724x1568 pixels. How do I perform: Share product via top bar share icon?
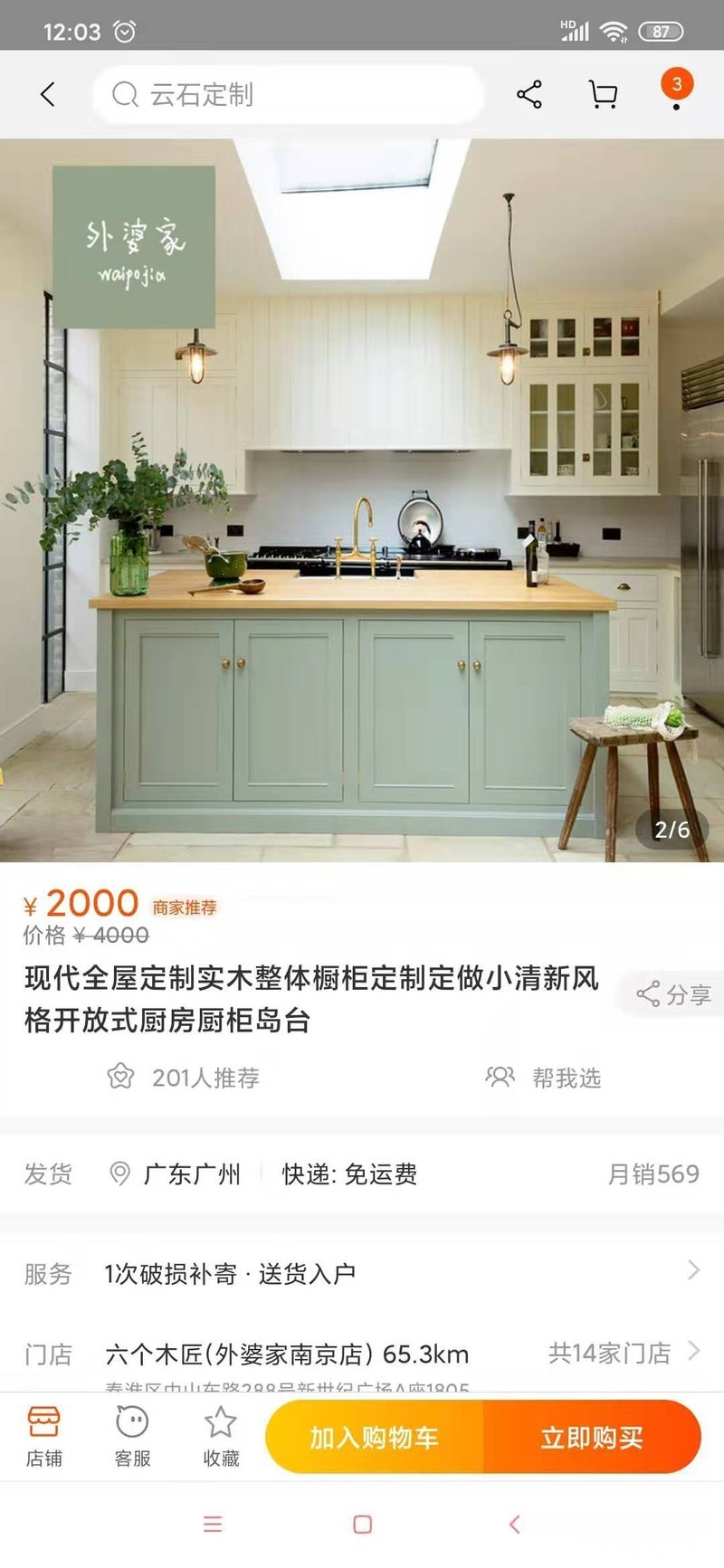click(529, 94)
